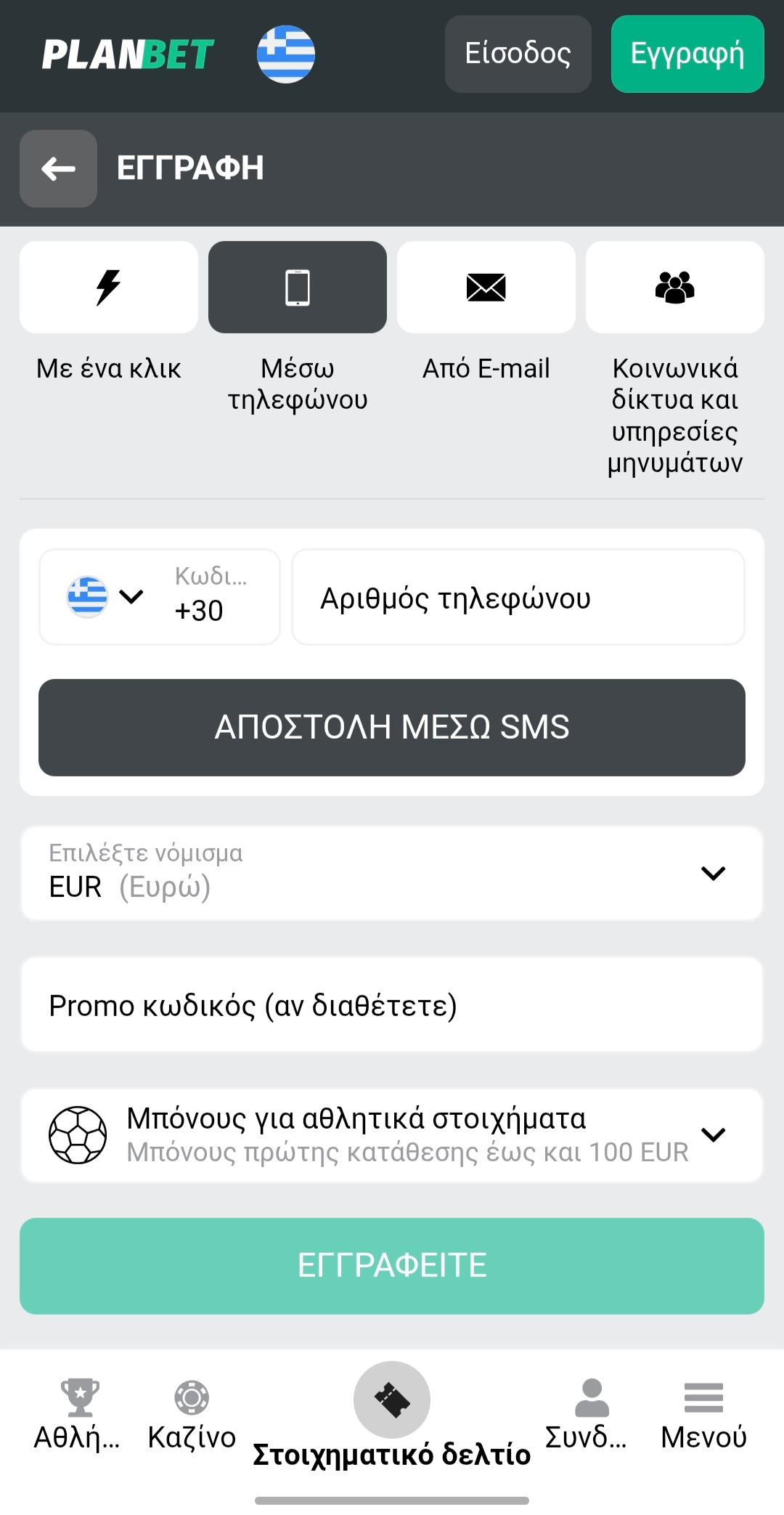Focus the Promo κωδικός field
The height and width of the screenshot is (1515, 784).
(392, 1005)
